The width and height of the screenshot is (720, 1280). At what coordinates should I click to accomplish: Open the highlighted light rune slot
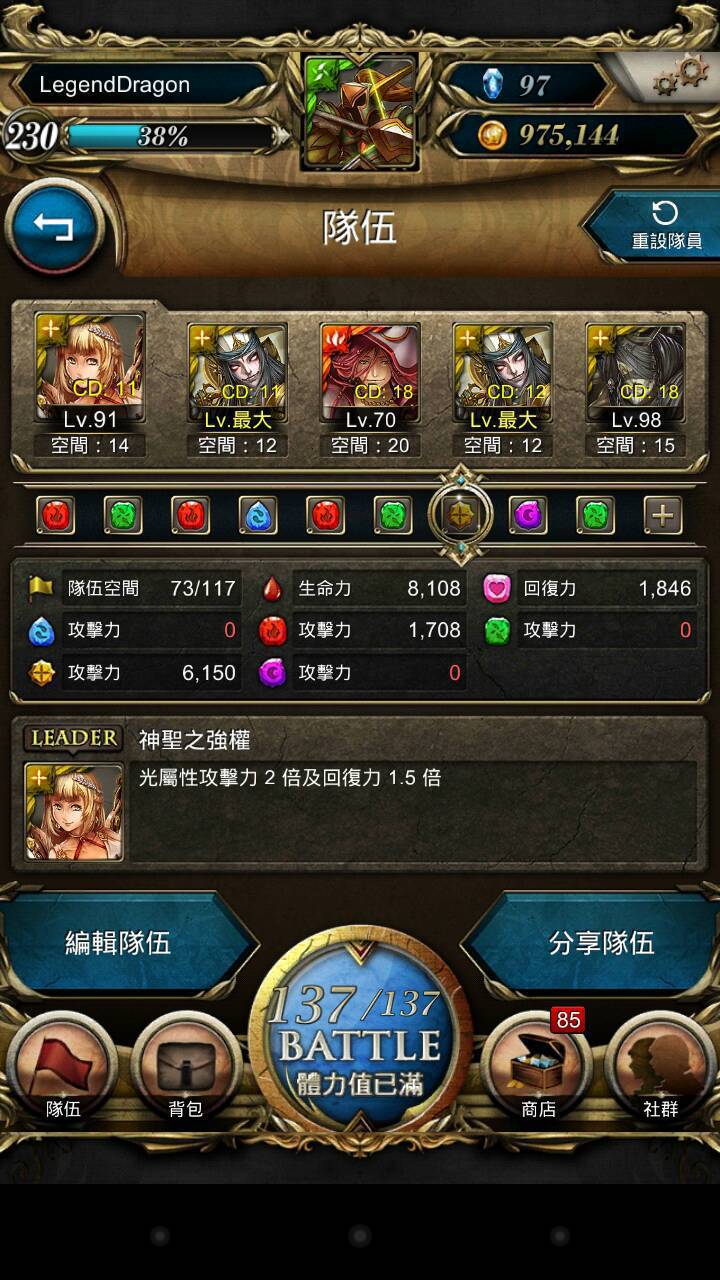tap(460, 516)
